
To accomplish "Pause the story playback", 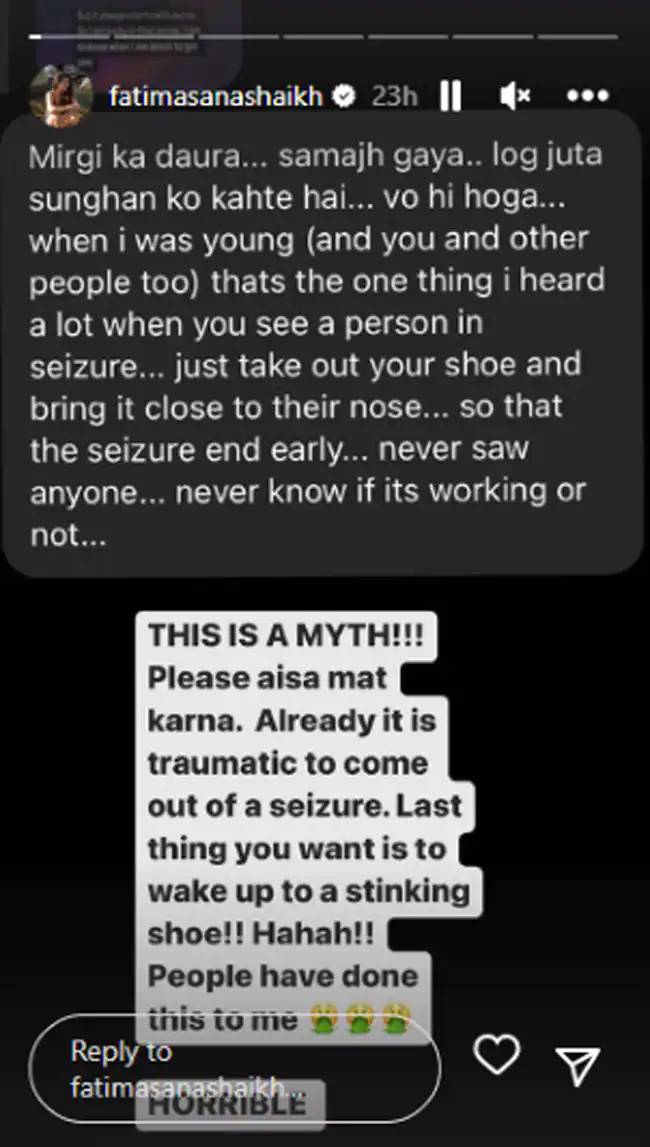I will (450, 96).
